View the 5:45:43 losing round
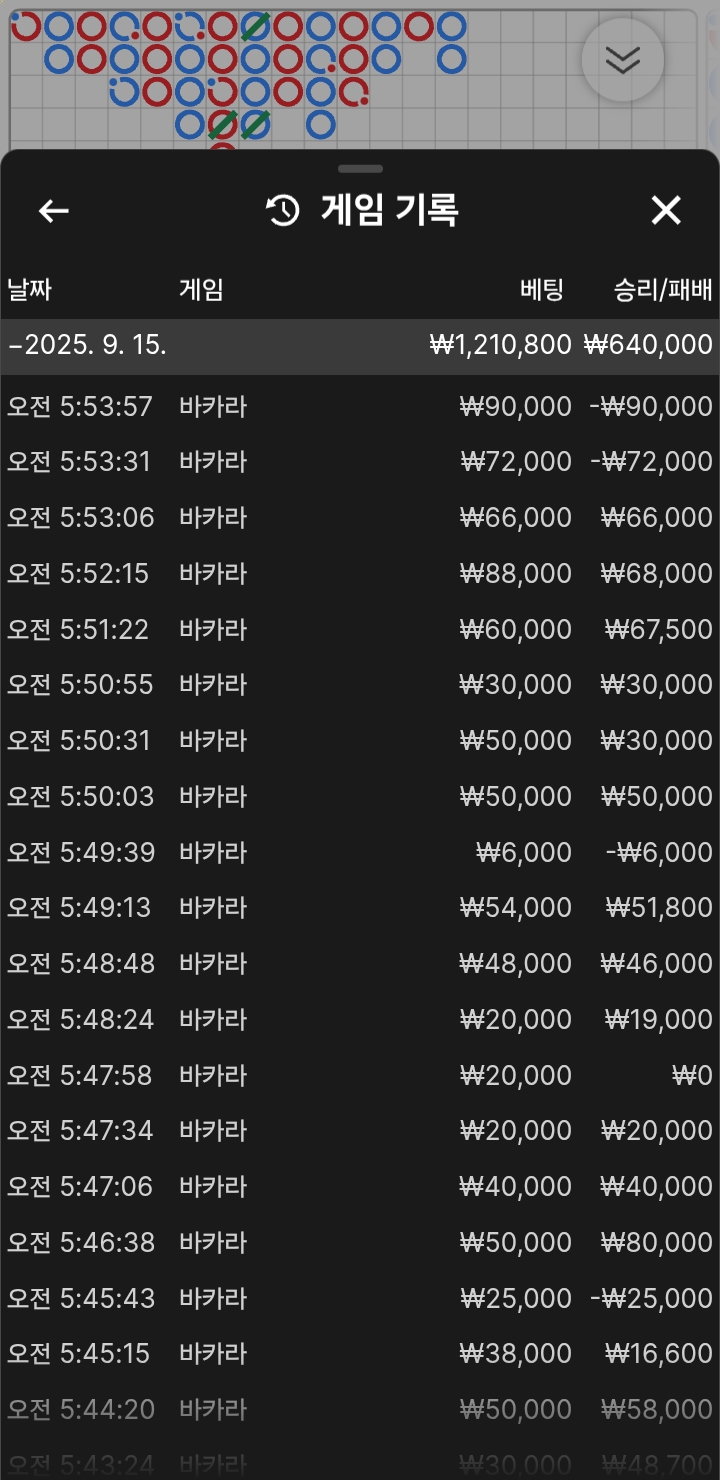This screenshot has width=720, height=1480. click(360, 1299)
